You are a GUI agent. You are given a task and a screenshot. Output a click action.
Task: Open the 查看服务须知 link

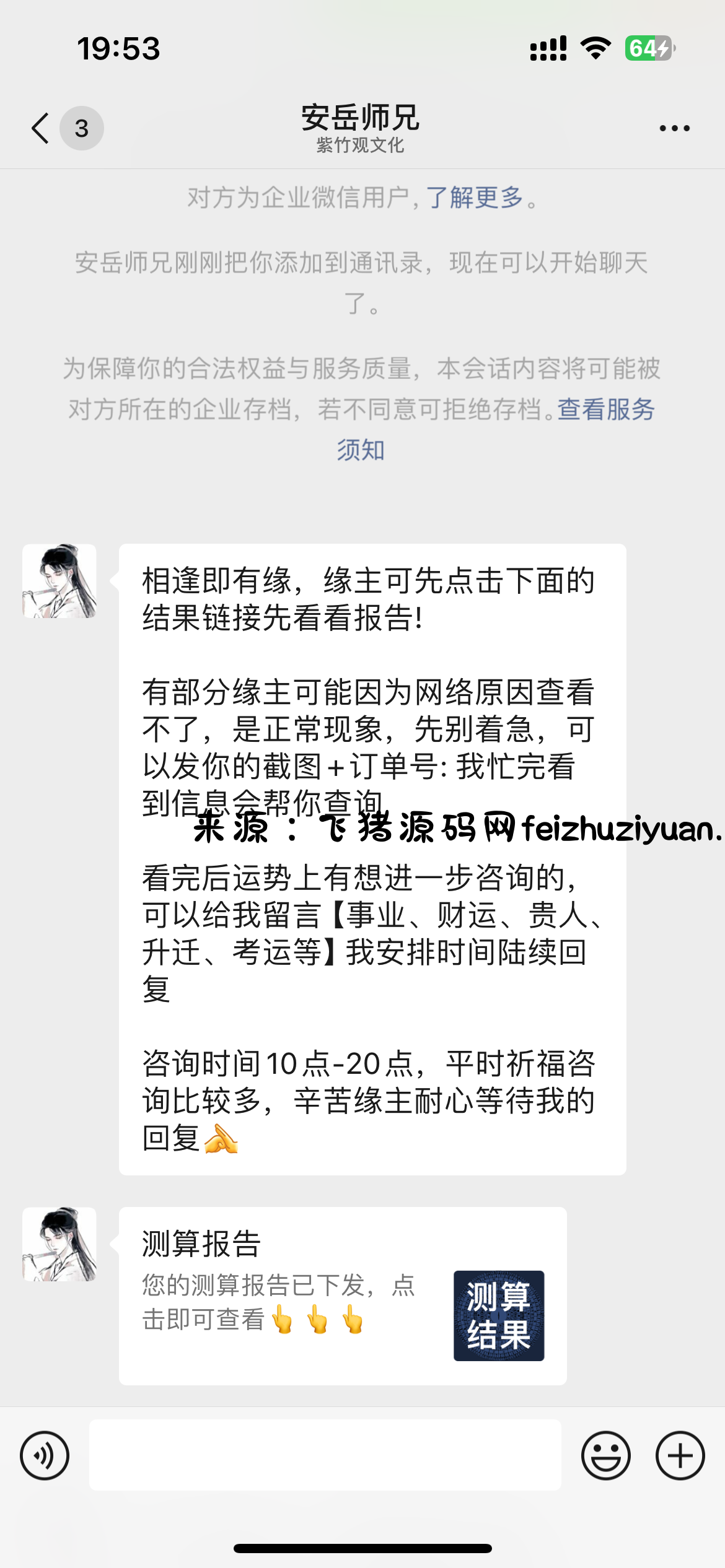click(x=605, y=410)
